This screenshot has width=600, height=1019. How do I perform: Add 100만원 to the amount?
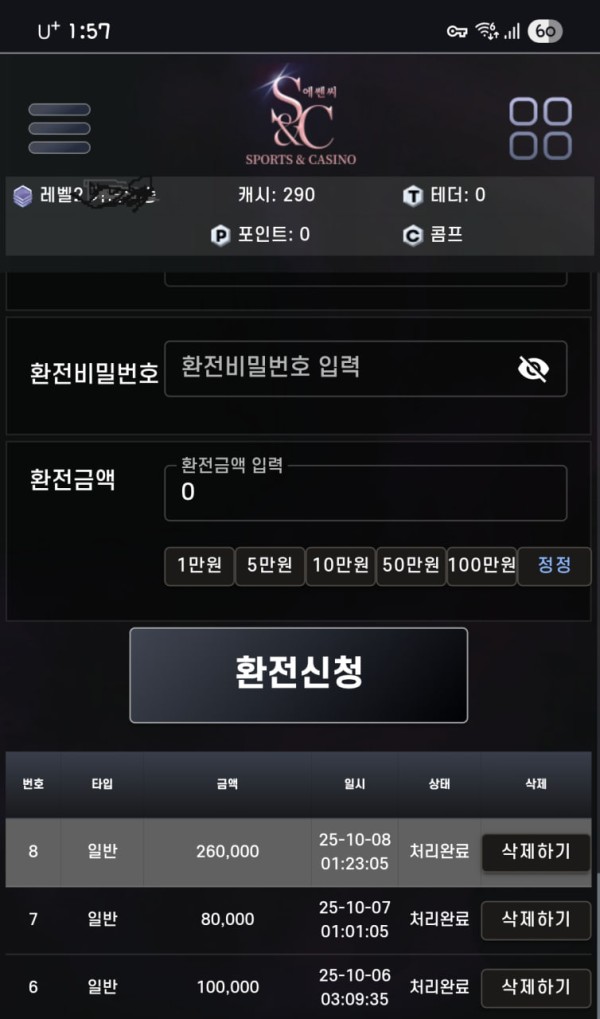click(481, 565)
